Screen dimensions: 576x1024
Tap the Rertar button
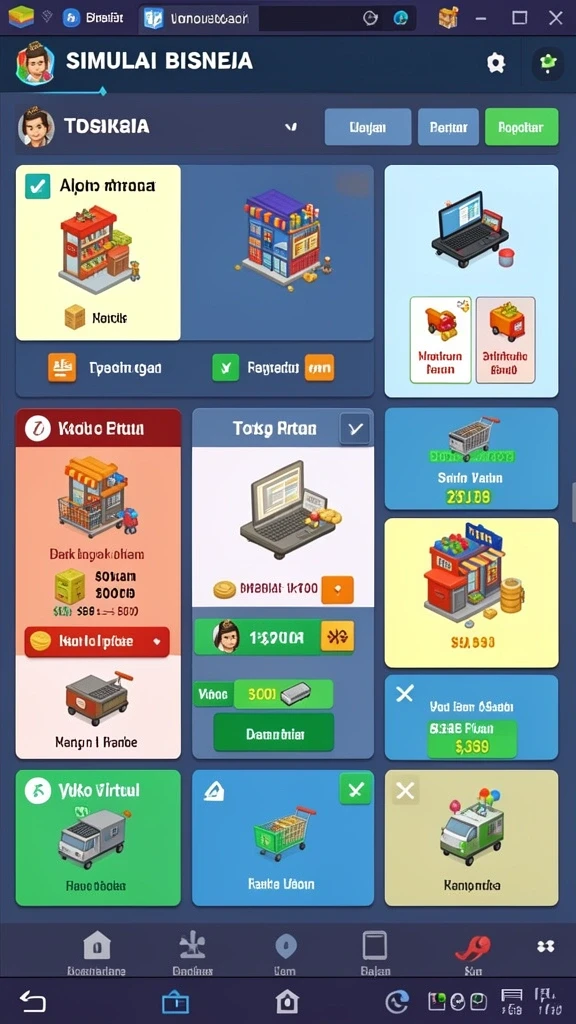tap(448, 127)
